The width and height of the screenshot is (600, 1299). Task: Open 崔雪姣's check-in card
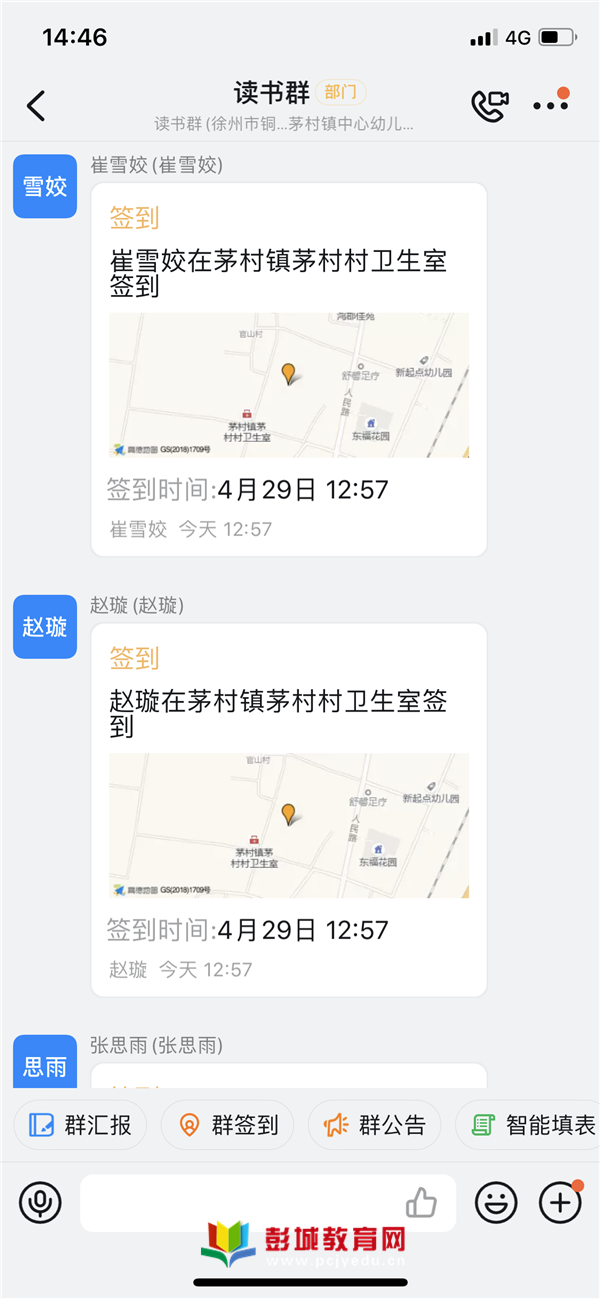[x=289, y=370]
